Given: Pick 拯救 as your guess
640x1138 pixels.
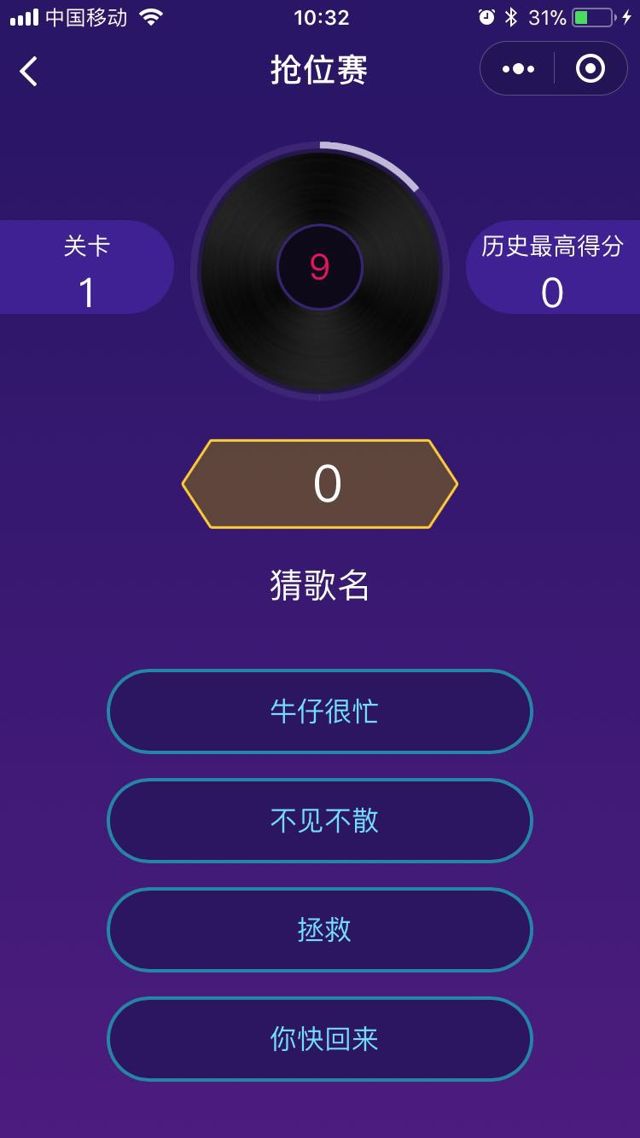Looking at the screenshot, I should [x=320, y=929].
